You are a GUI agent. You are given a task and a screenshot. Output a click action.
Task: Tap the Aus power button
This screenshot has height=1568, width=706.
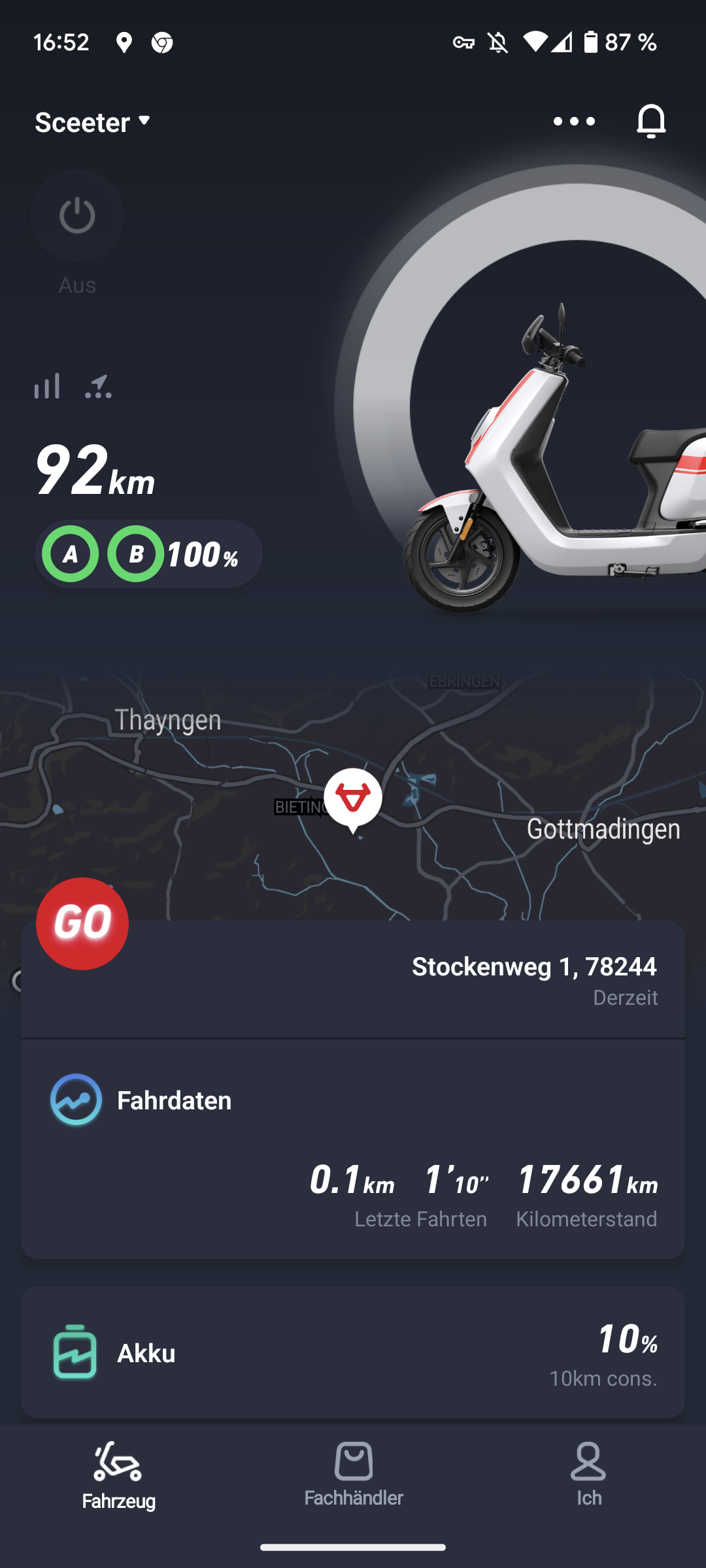click(77, 216)
